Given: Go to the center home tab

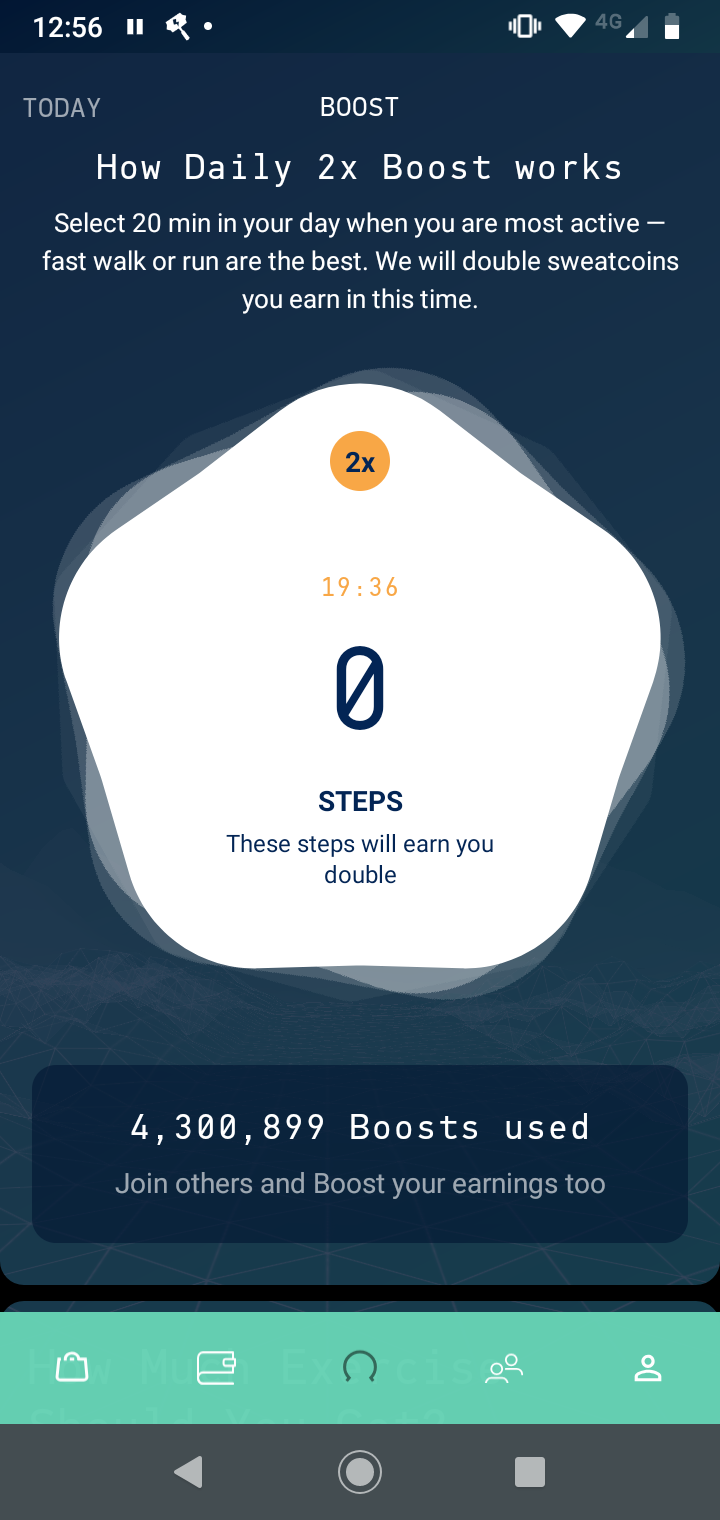Looking at the screenshot, I should 360,1367.
